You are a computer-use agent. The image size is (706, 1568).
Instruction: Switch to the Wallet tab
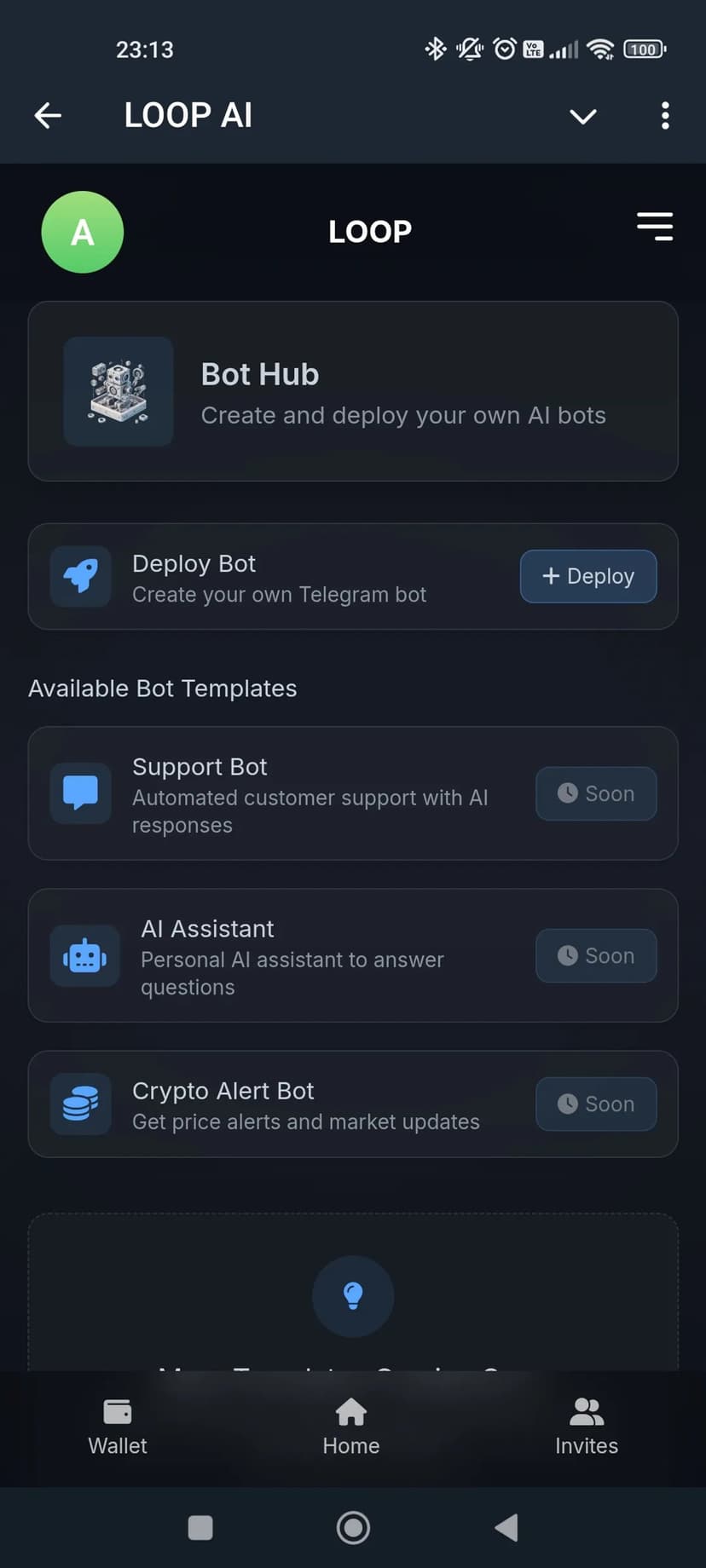[118, 1427]
